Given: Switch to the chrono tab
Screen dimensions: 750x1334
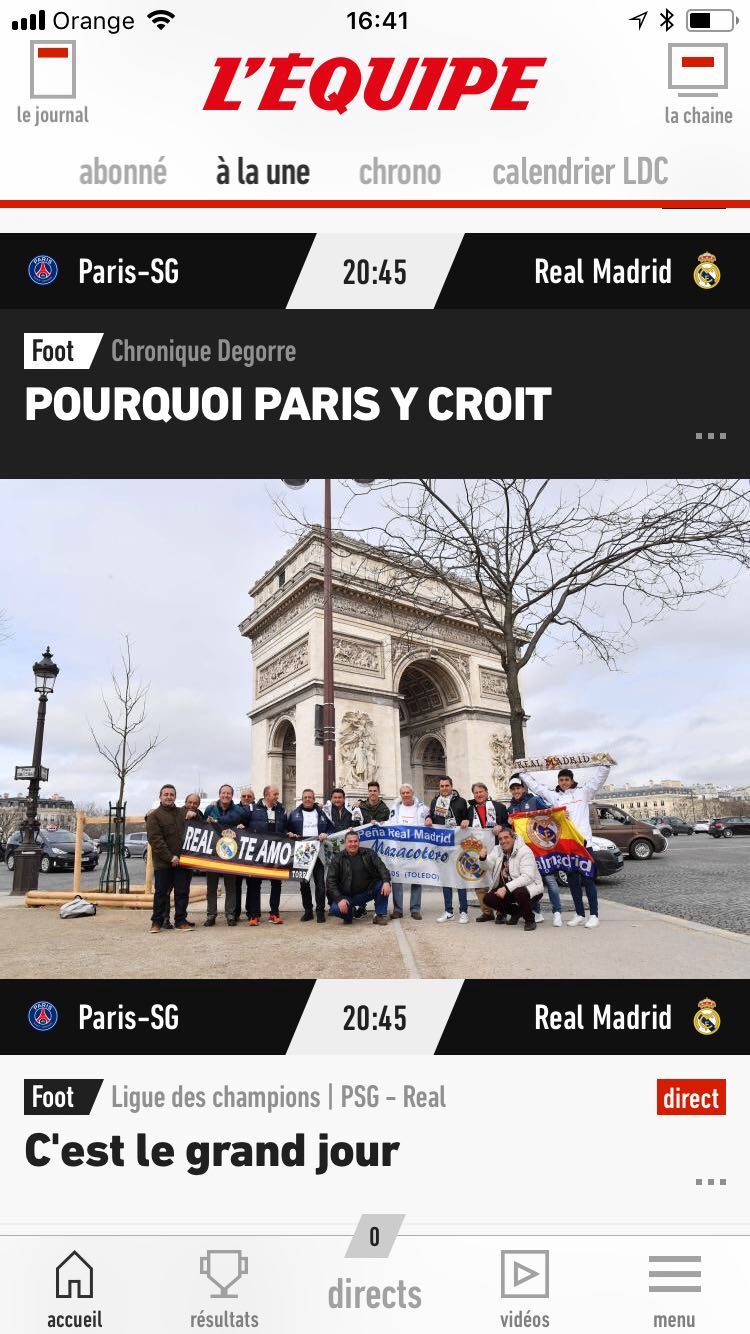Looking at the screenshot, I should click(400, 172).
